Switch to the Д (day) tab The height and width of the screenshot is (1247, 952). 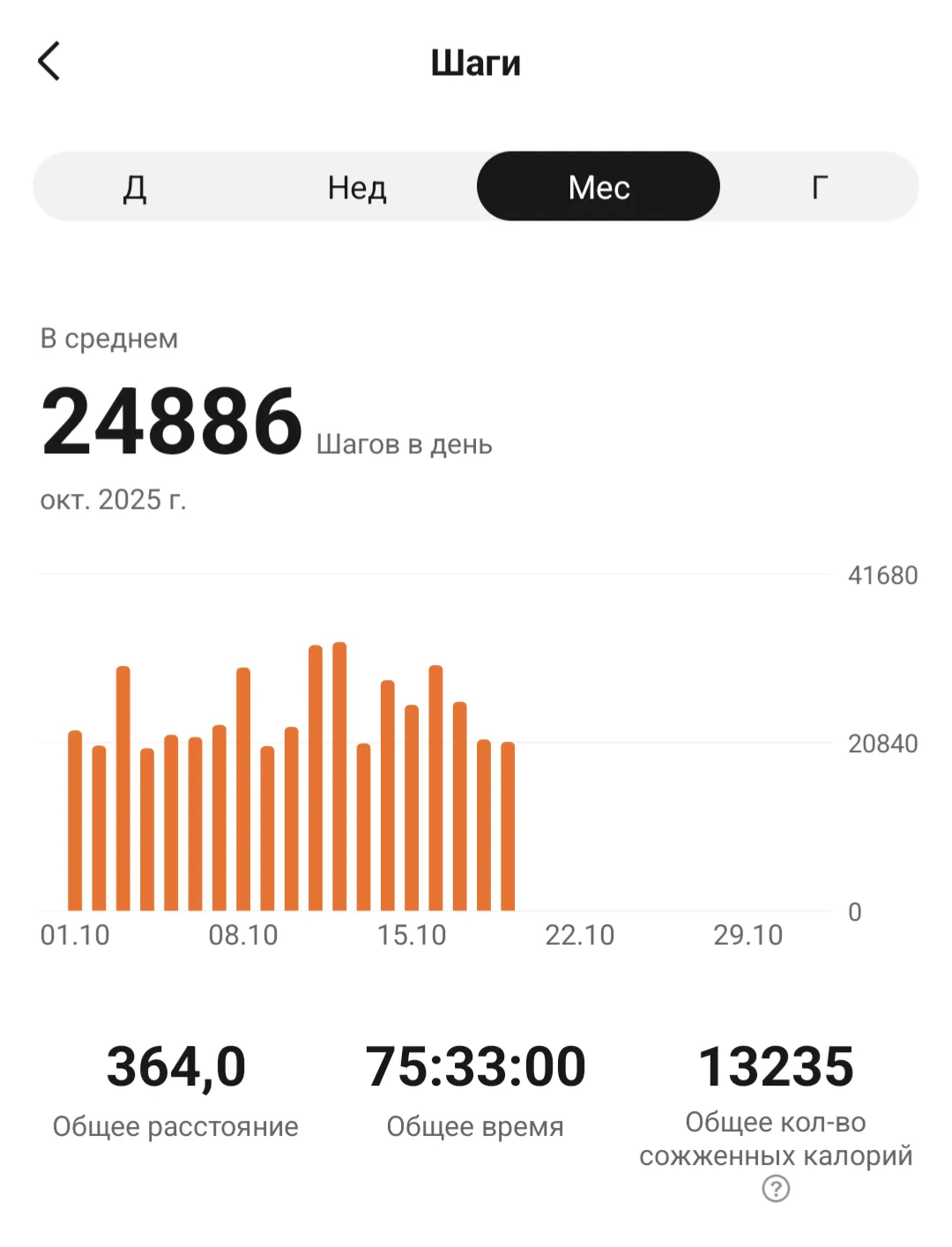(135, 187)
